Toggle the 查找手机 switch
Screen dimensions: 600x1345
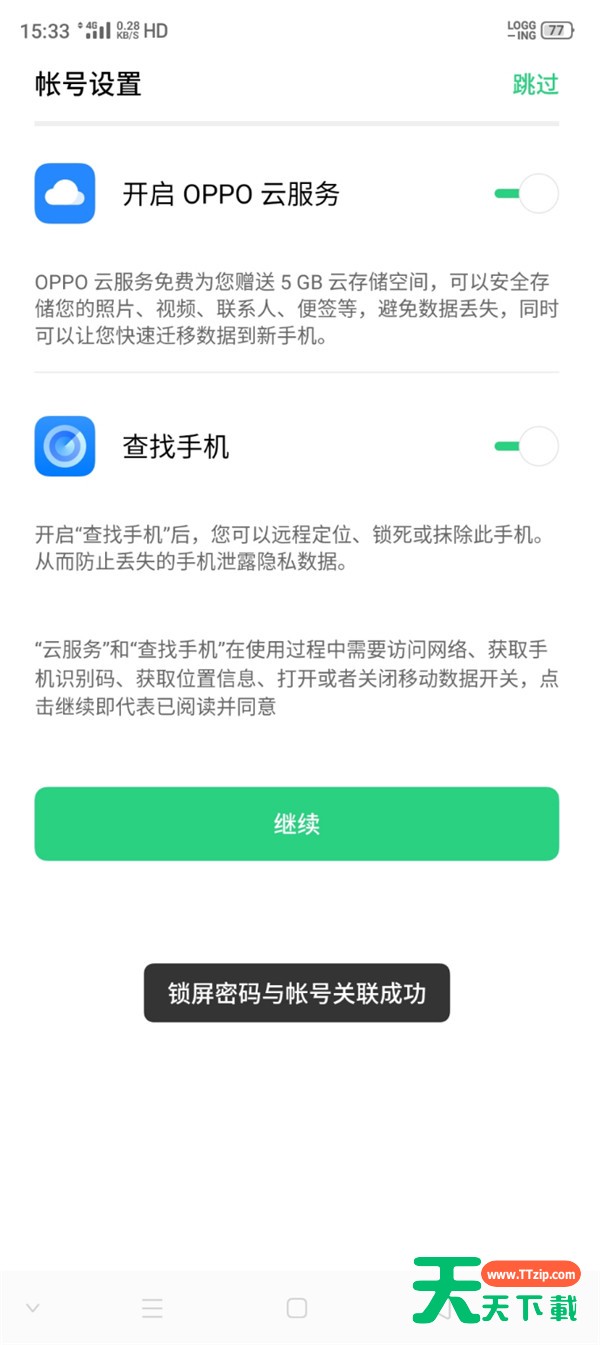click(x=527, y=446)
